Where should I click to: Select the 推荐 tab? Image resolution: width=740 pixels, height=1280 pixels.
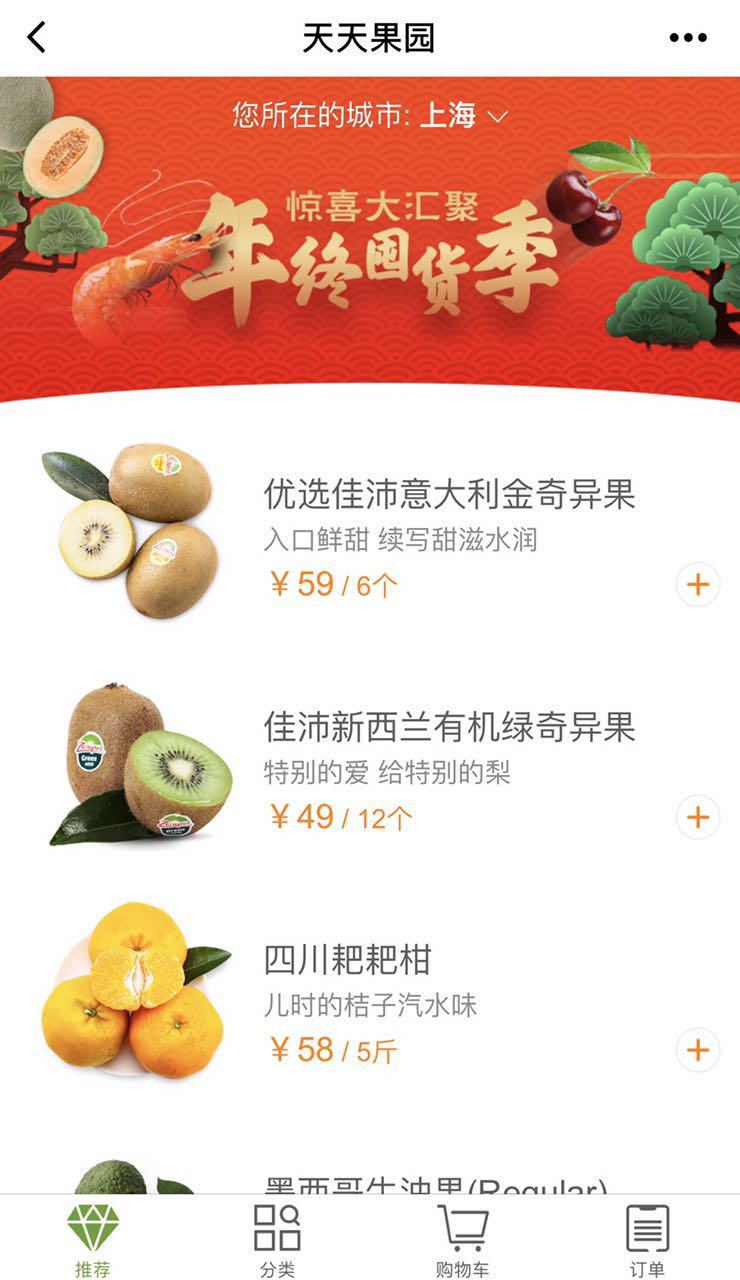pos(92,1240)
